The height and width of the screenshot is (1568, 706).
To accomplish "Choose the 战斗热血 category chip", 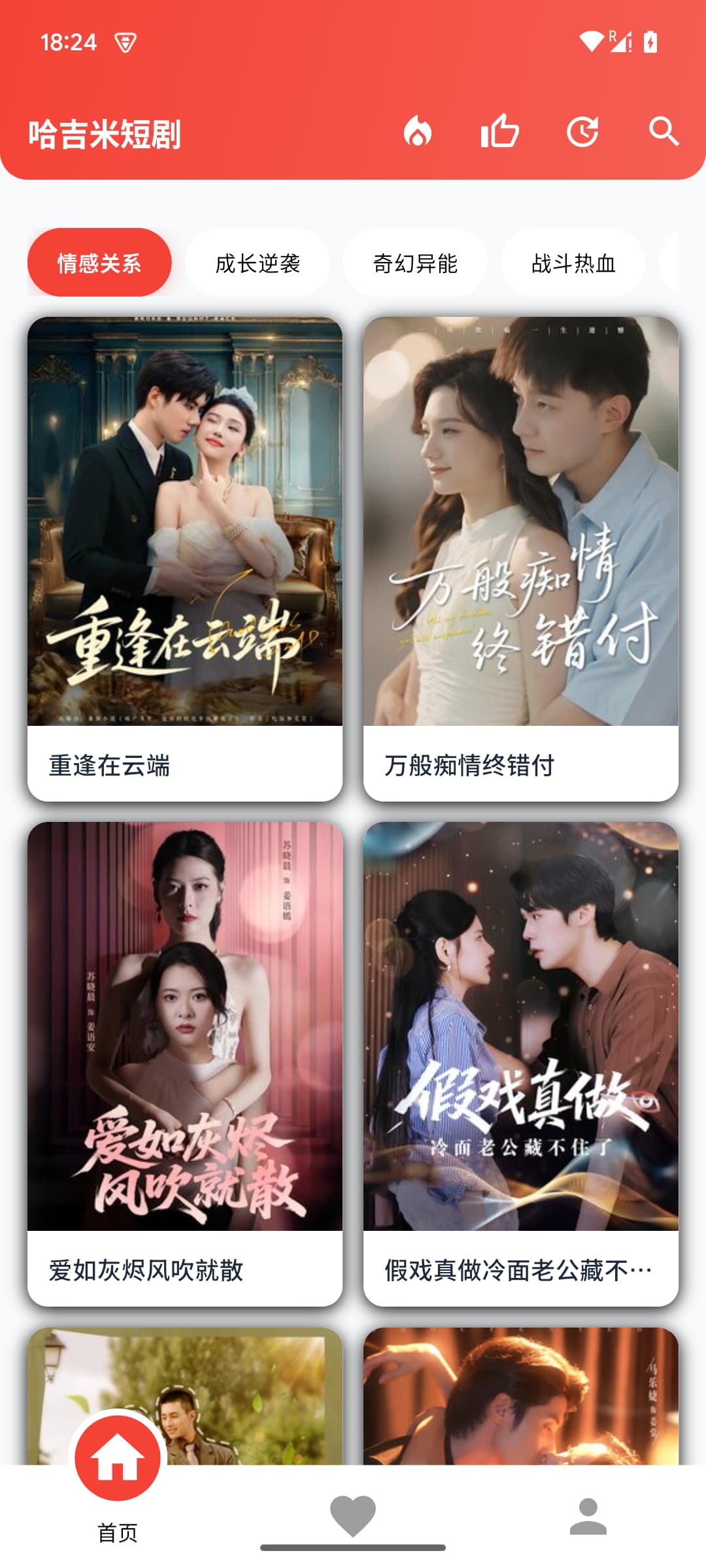I will pyautogui.click(x=573, y=263).
